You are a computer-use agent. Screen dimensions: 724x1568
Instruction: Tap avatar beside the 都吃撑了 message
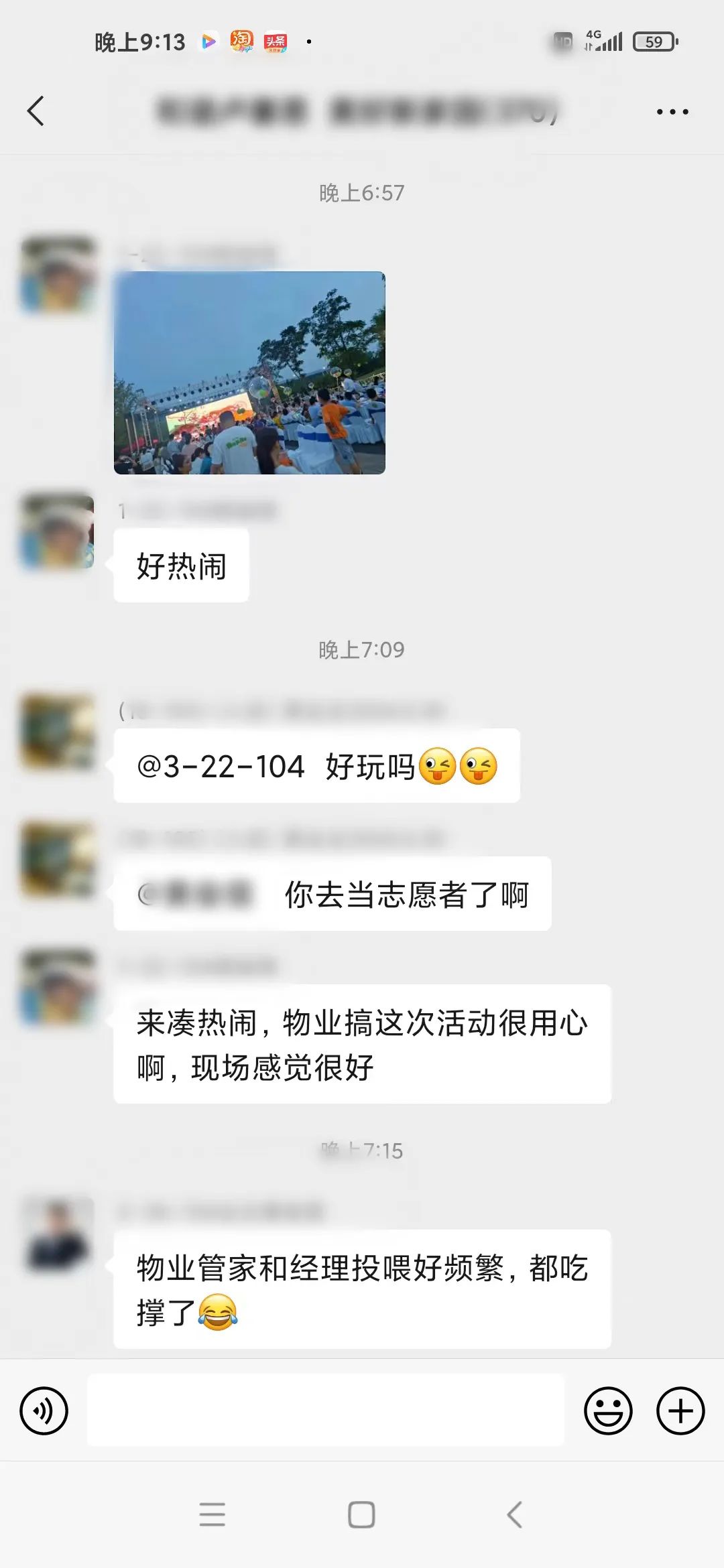[58, 1234]
